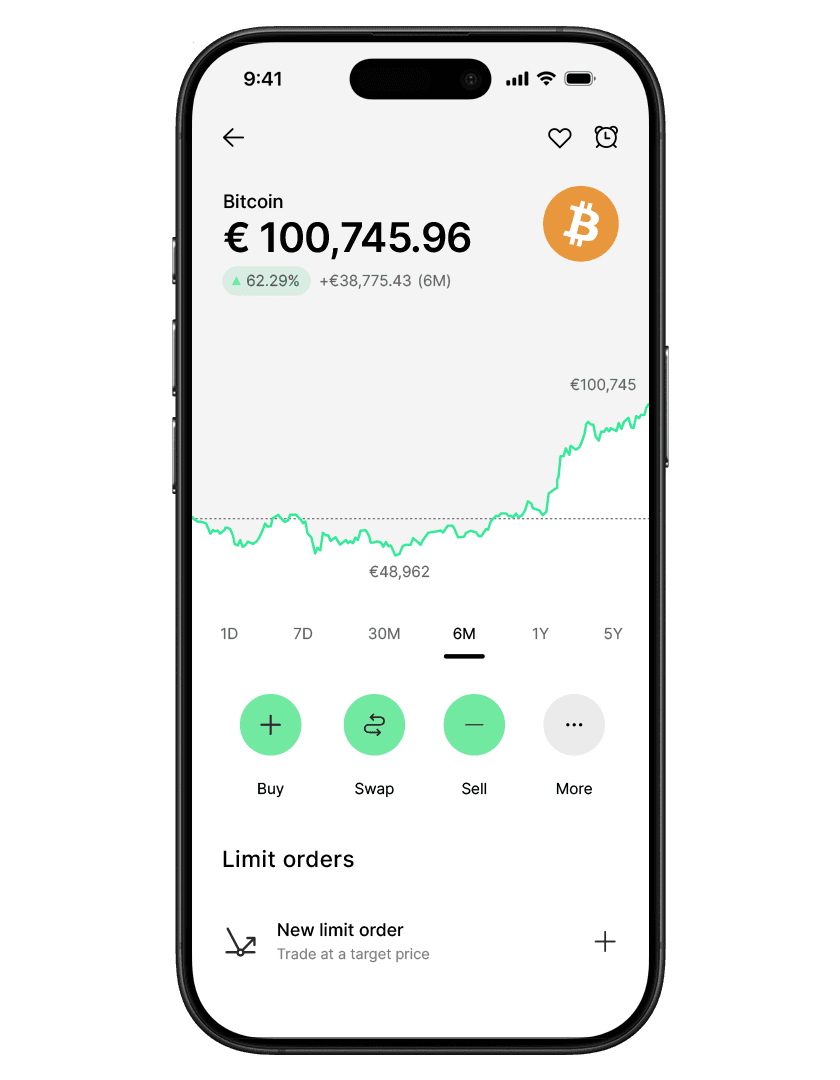The image size is (840, 1080).
Task: Show the 30M chart period
Action: pos(384,634)
